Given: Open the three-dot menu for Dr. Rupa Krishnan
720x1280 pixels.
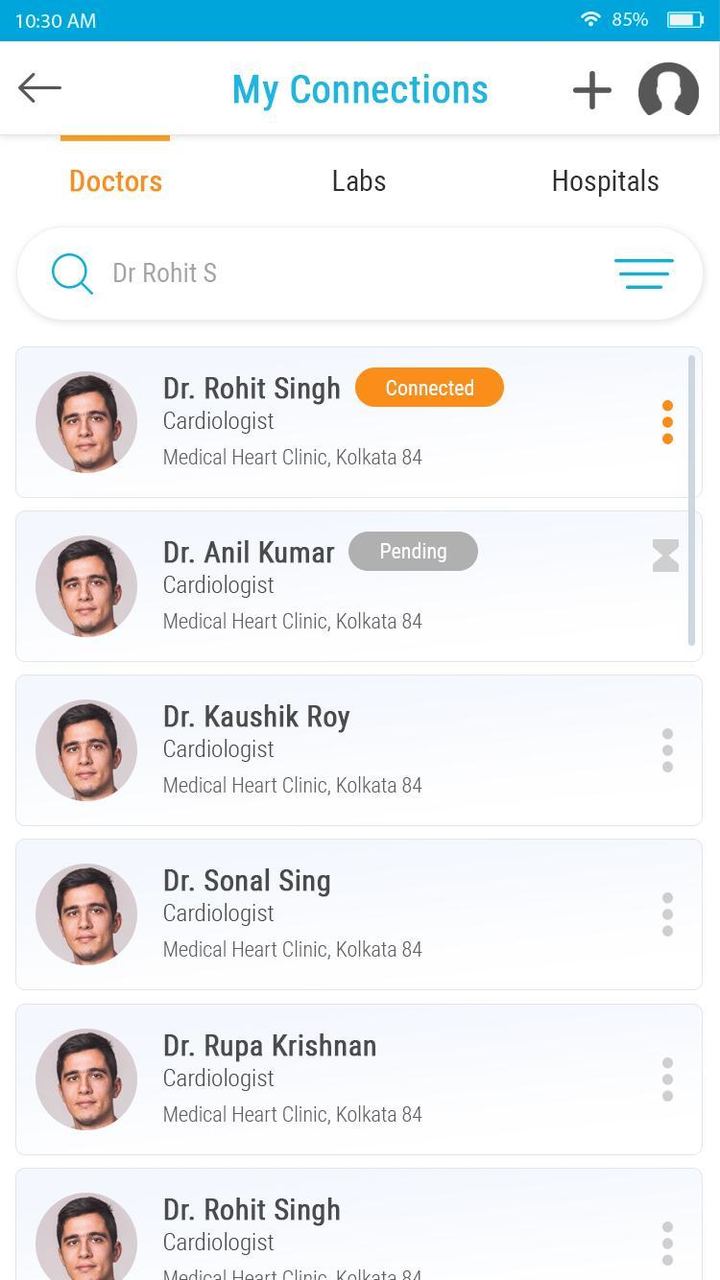Looking at the screenshot, I should pos(667,1079).
